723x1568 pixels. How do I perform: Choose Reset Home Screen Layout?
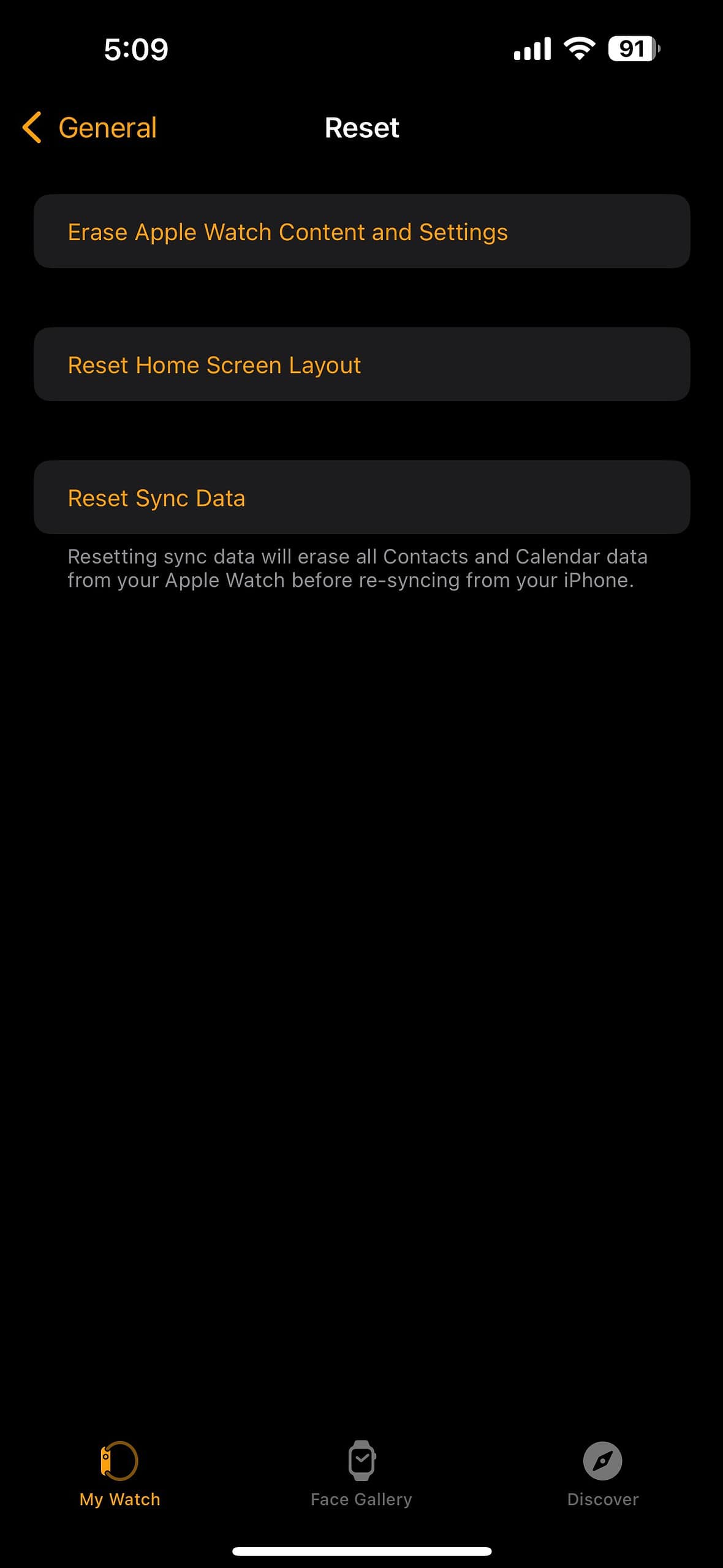[x=362, y=364]
